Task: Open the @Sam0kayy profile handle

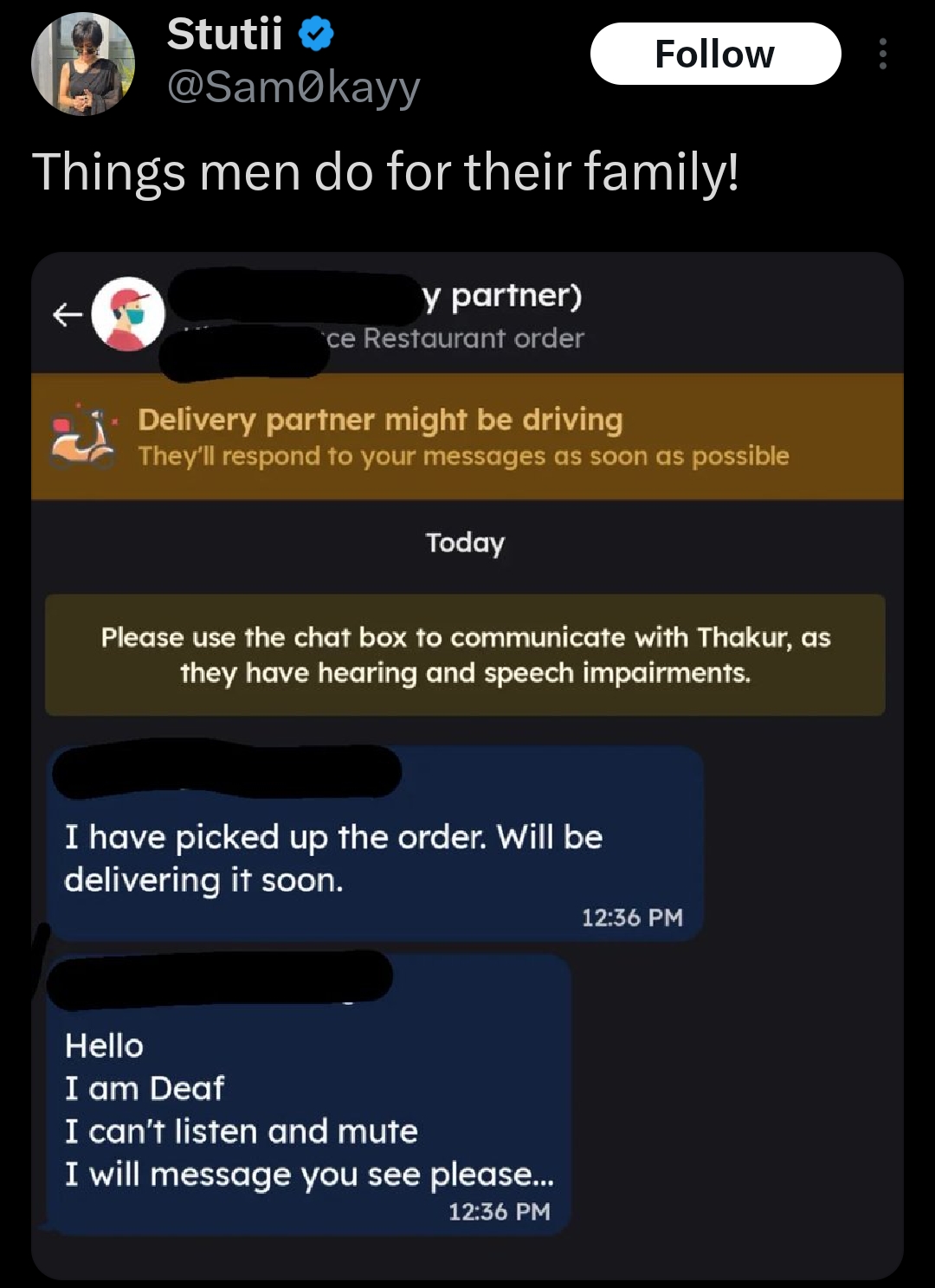Action: pos(293,87)
